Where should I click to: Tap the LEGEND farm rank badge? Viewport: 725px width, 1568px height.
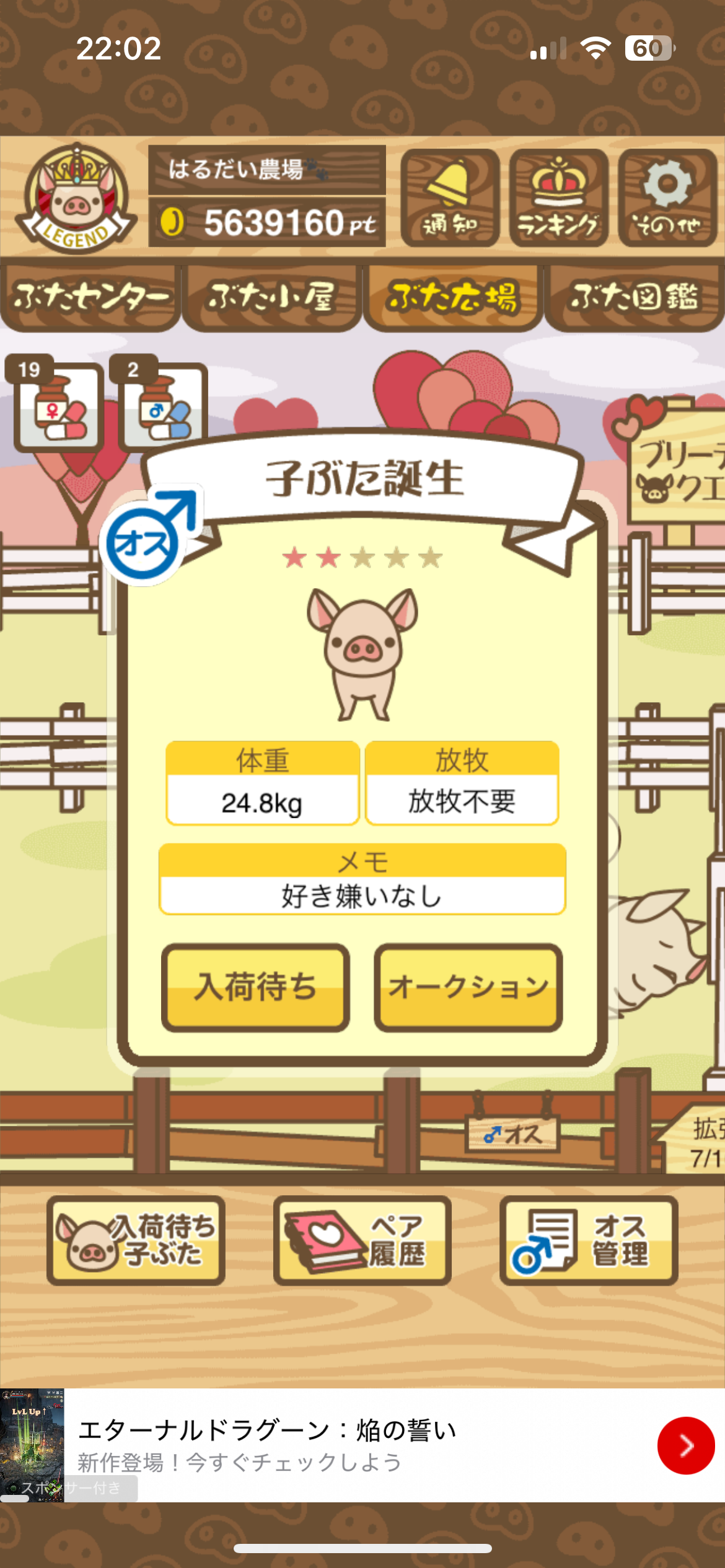coord(76,198)
